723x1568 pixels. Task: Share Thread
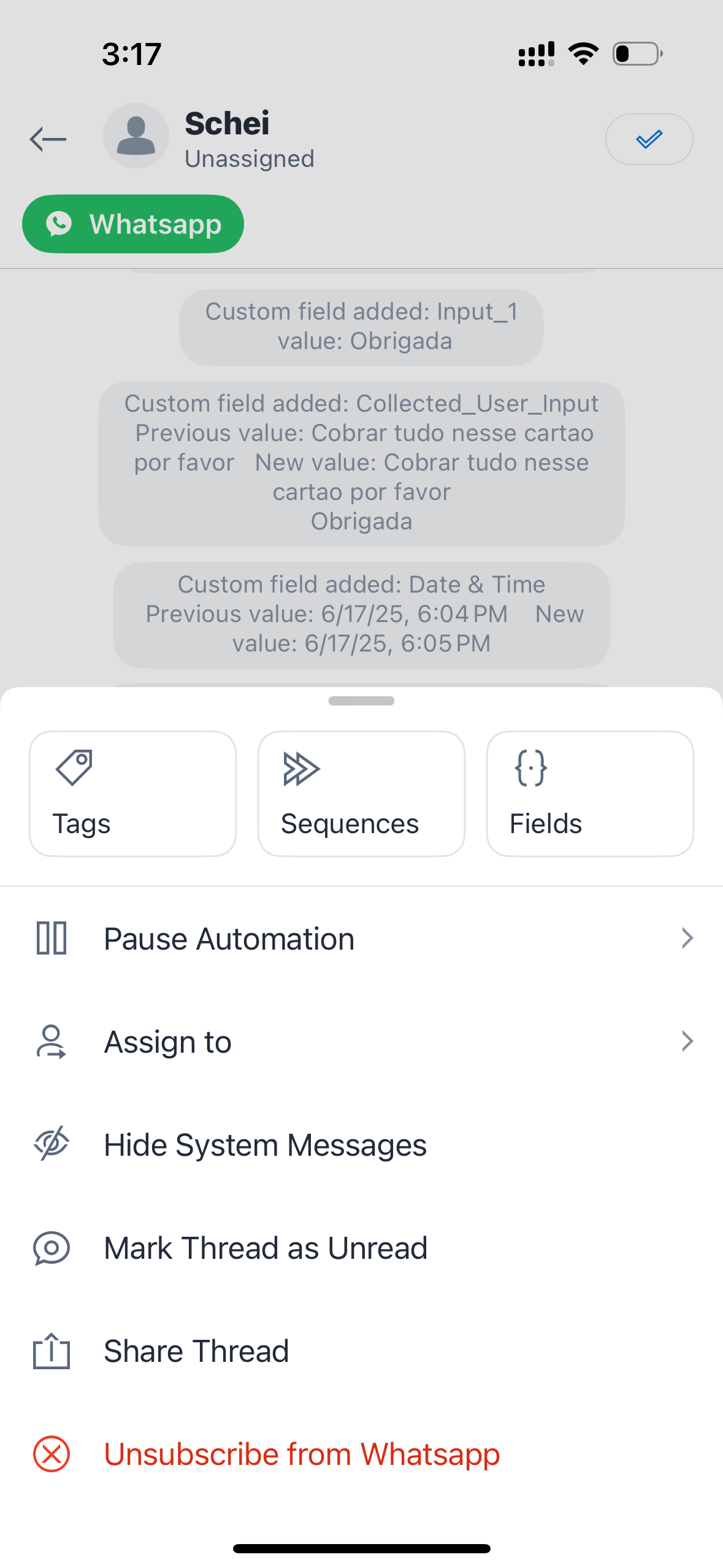coord(361,1350)
